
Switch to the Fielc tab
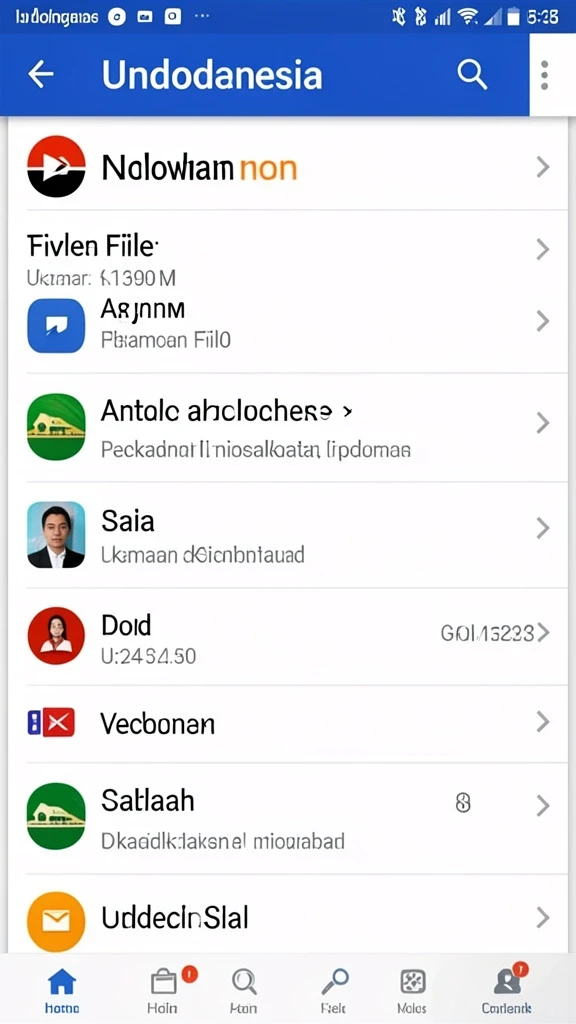click(x=333, y=990)
